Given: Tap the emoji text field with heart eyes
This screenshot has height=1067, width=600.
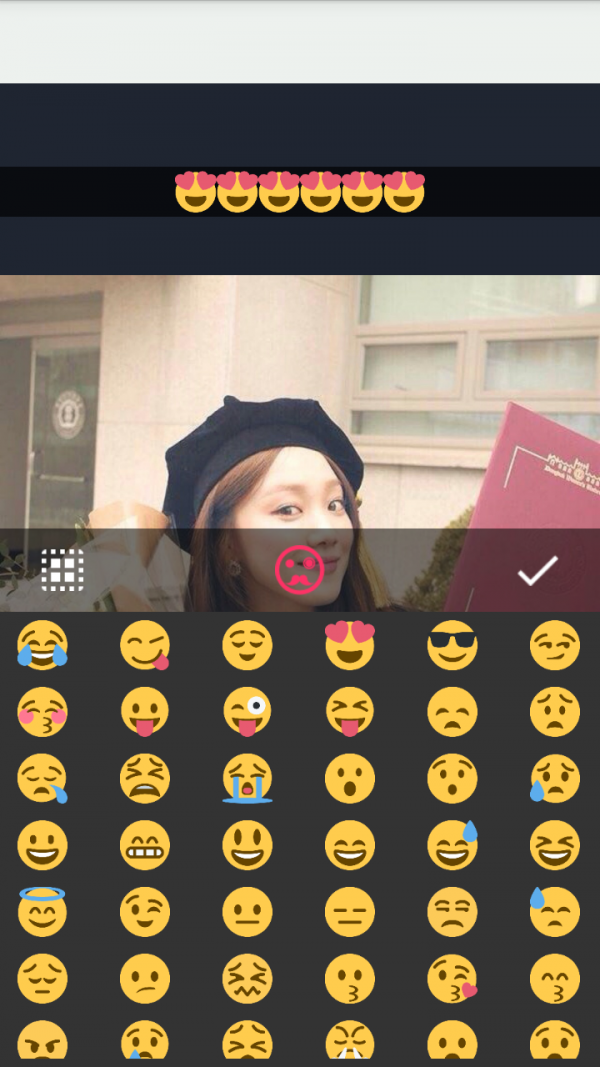Looking at the screenshot, I should tap(299, 191).
